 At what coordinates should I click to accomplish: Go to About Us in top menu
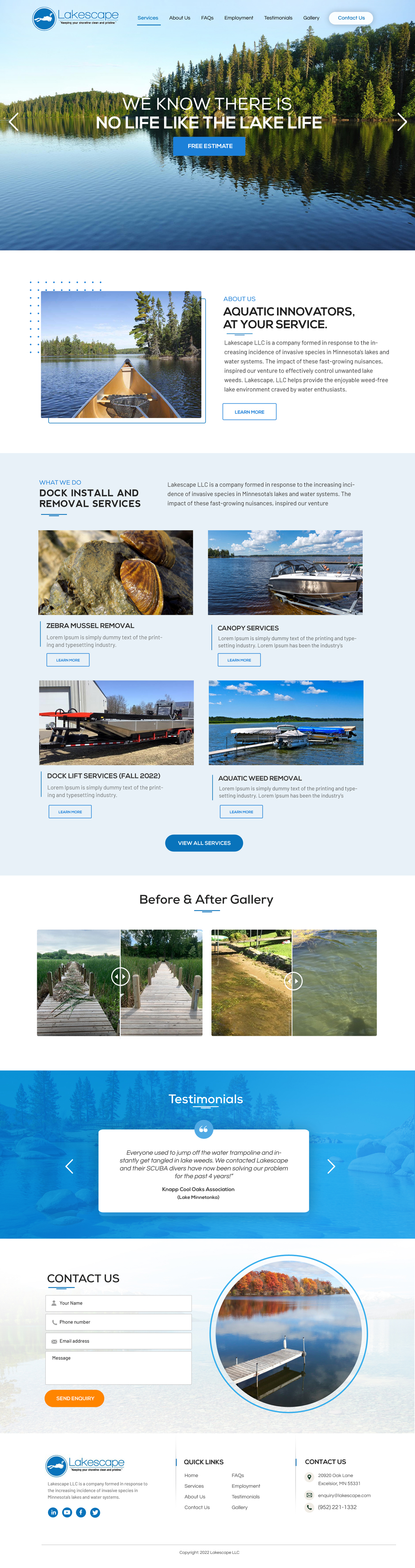click(x=180, y=18)
